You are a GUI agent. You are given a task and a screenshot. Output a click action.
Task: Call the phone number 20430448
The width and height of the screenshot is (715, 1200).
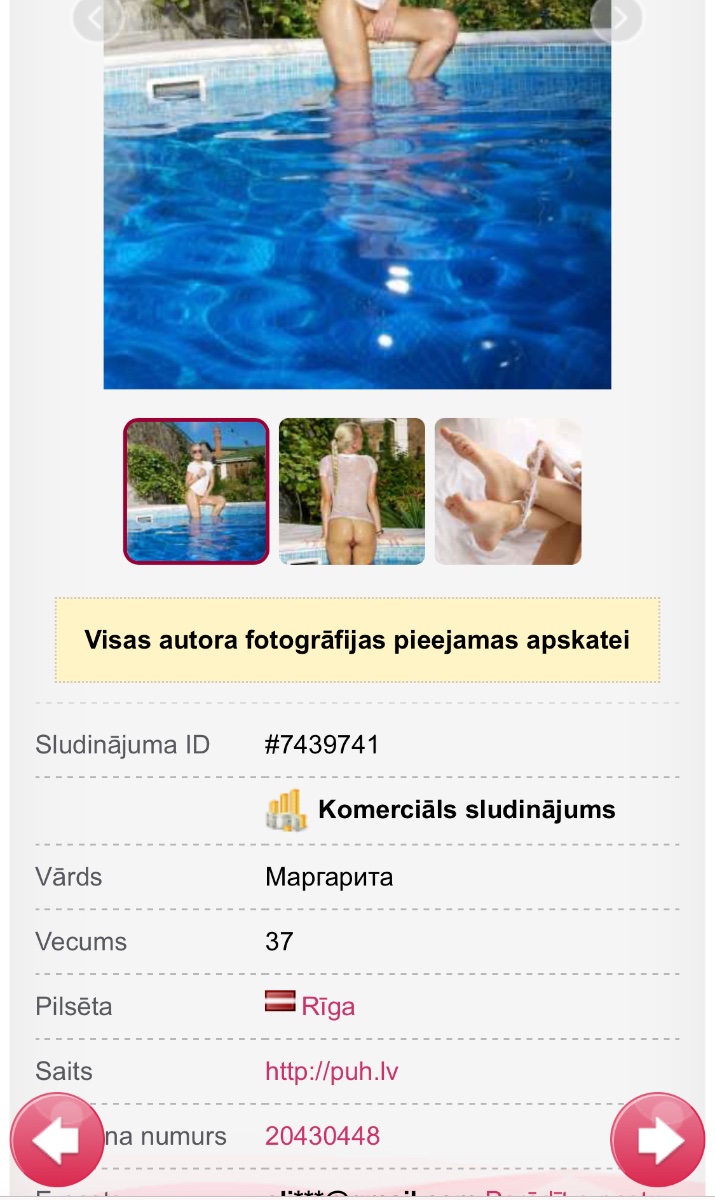coord(322,1136)
